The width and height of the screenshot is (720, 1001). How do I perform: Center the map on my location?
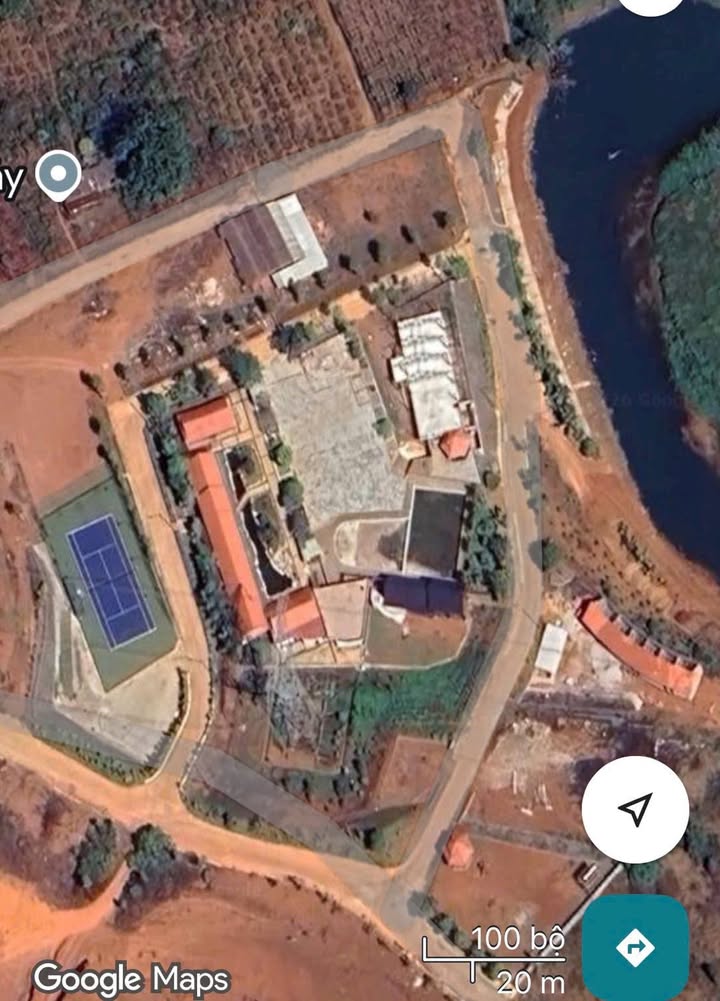635,809
